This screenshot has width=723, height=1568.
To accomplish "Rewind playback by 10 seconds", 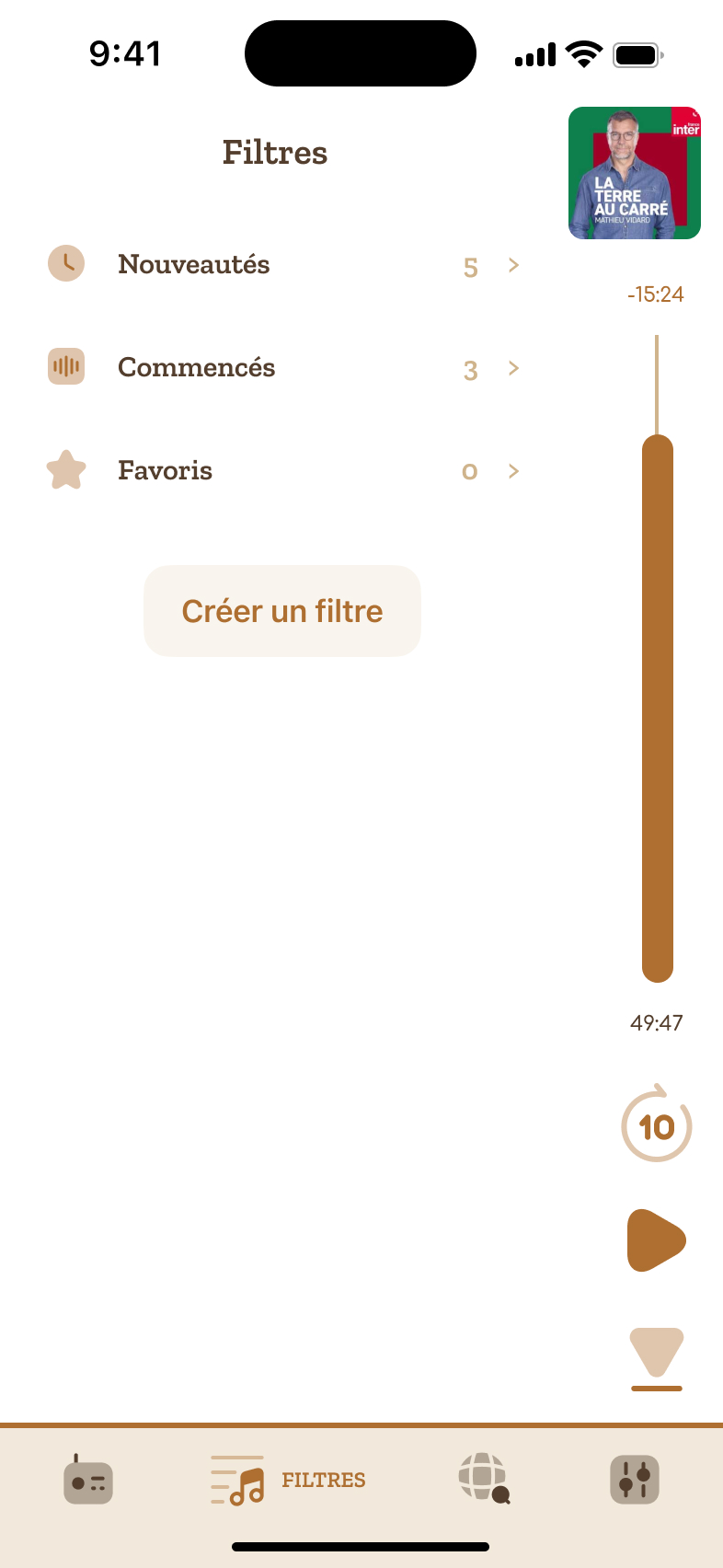I will click(x=657, y=1124).
